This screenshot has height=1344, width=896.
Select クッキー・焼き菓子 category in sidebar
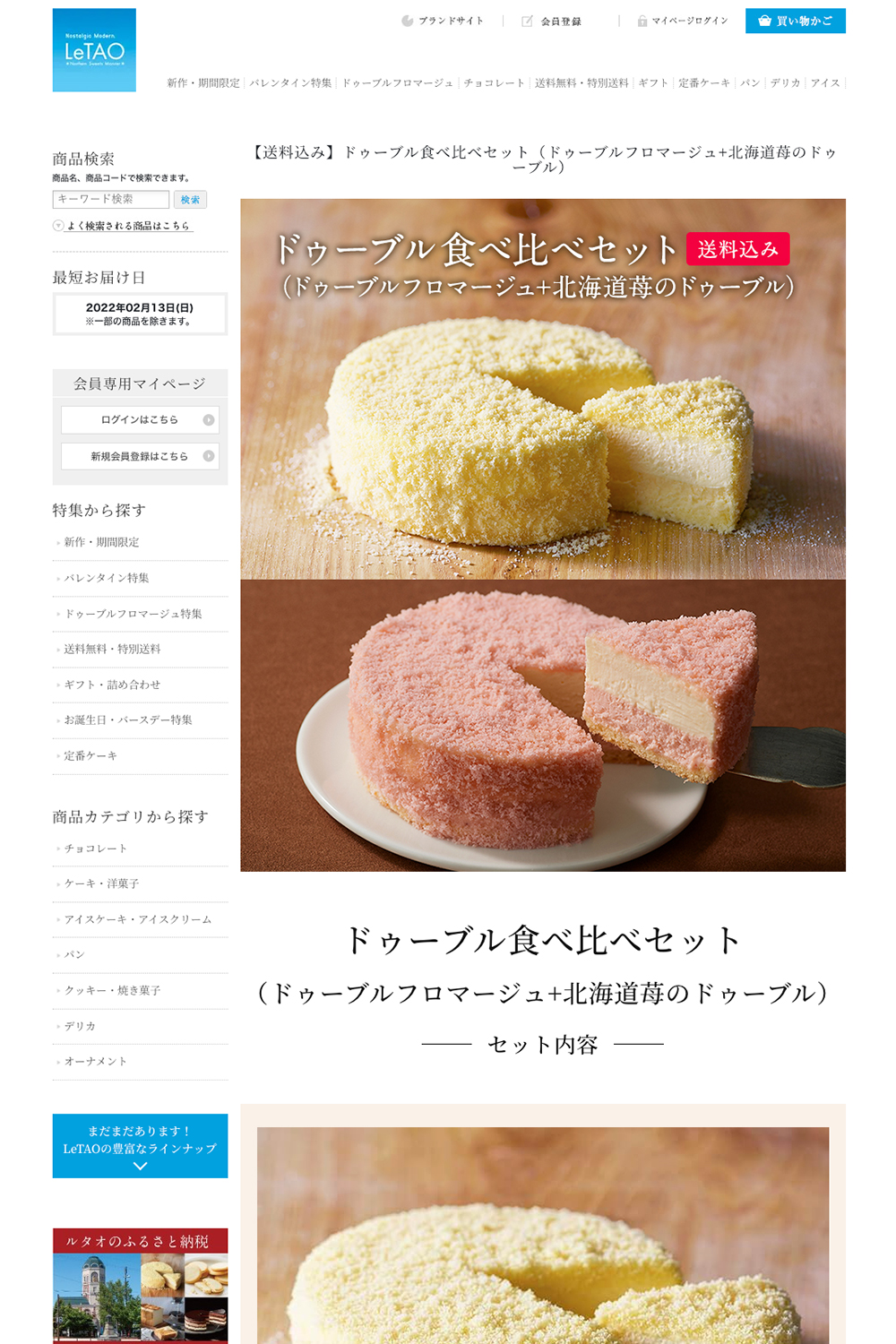[112, 990]
